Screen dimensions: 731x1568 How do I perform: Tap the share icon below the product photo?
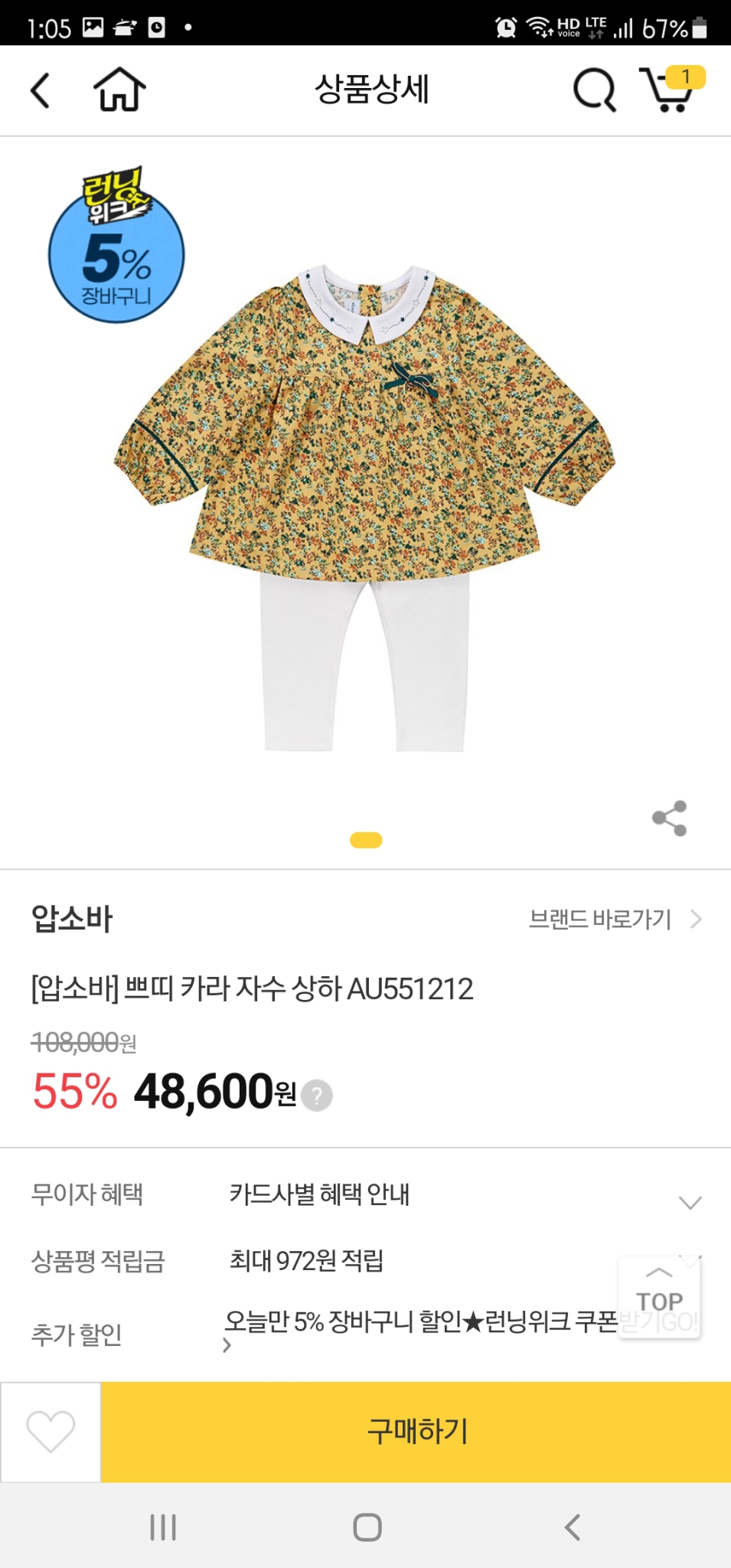[669, 818]
